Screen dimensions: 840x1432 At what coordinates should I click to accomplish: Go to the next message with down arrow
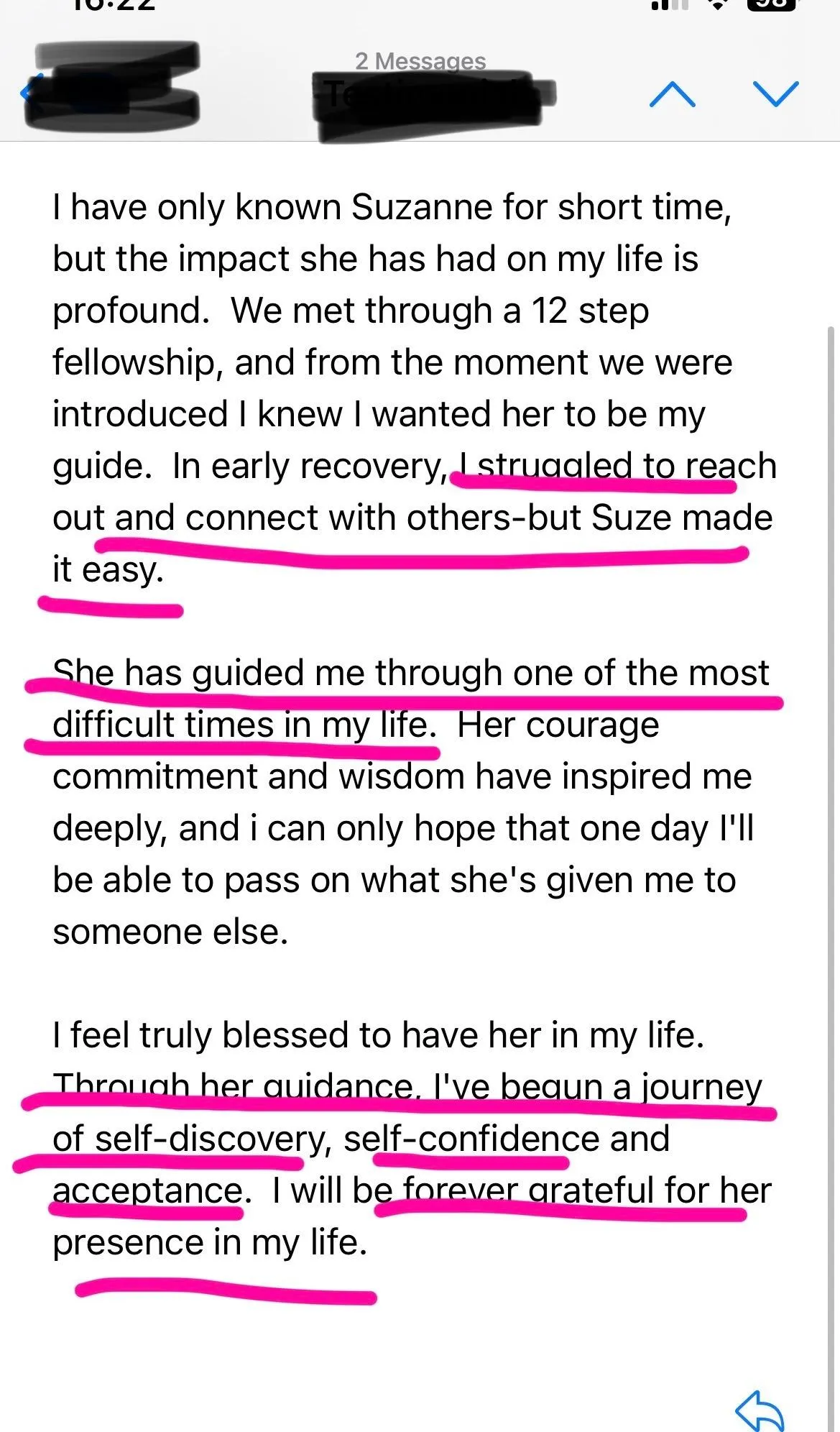point(775,94)
